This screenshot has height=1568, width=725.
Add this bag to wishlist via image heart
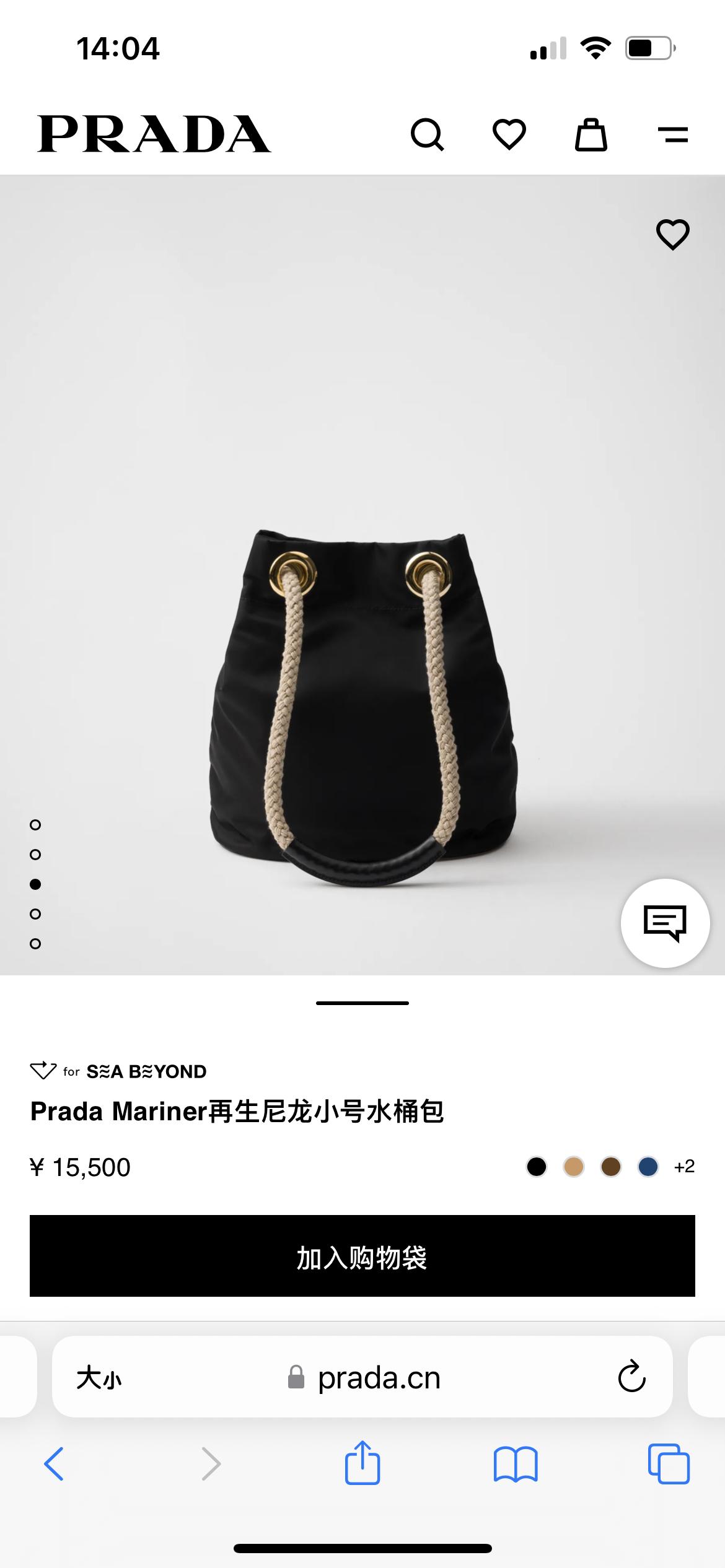pyautogui.click(x=672, y=235)
